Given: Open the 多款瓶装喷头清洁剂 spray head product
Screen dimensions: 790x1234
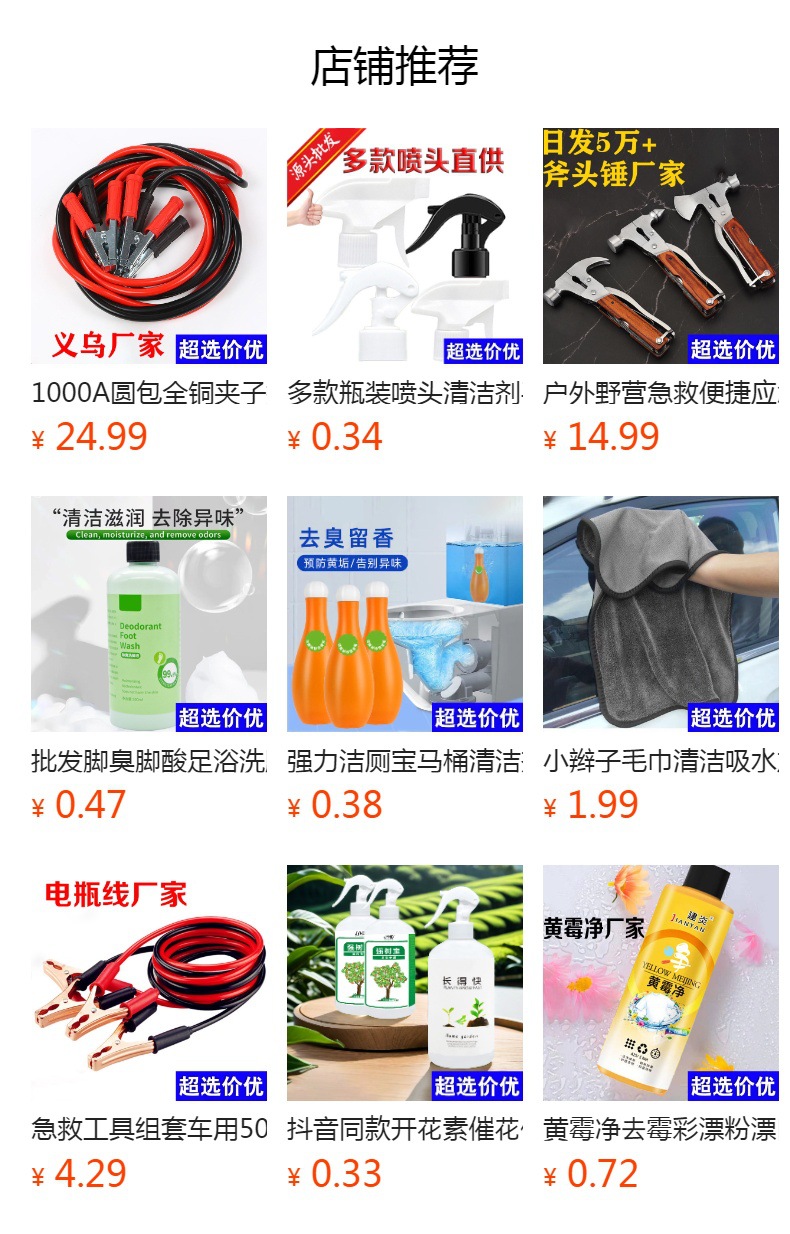Looking at the screenshot, I should pos(404,246).
